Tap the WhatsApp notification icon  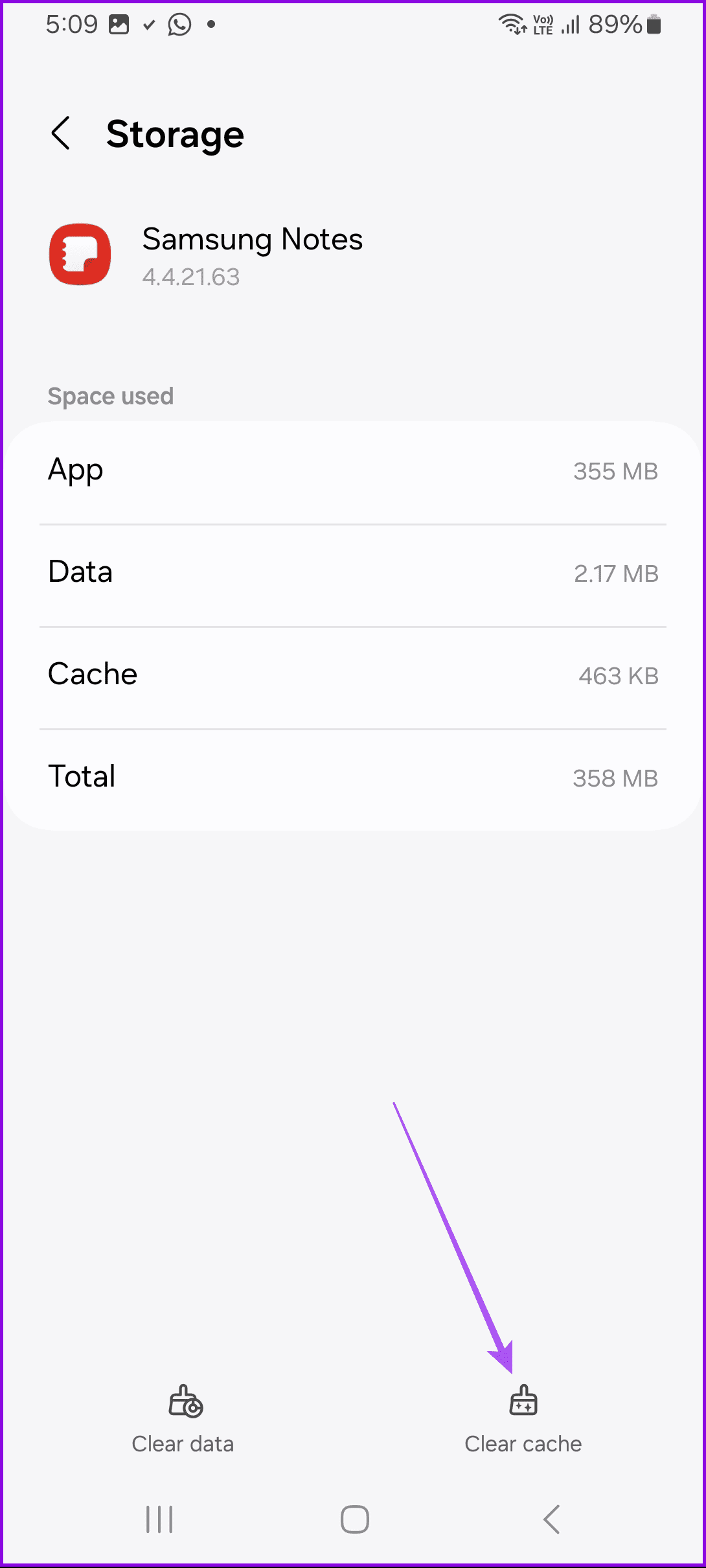(x=178, y=24)
